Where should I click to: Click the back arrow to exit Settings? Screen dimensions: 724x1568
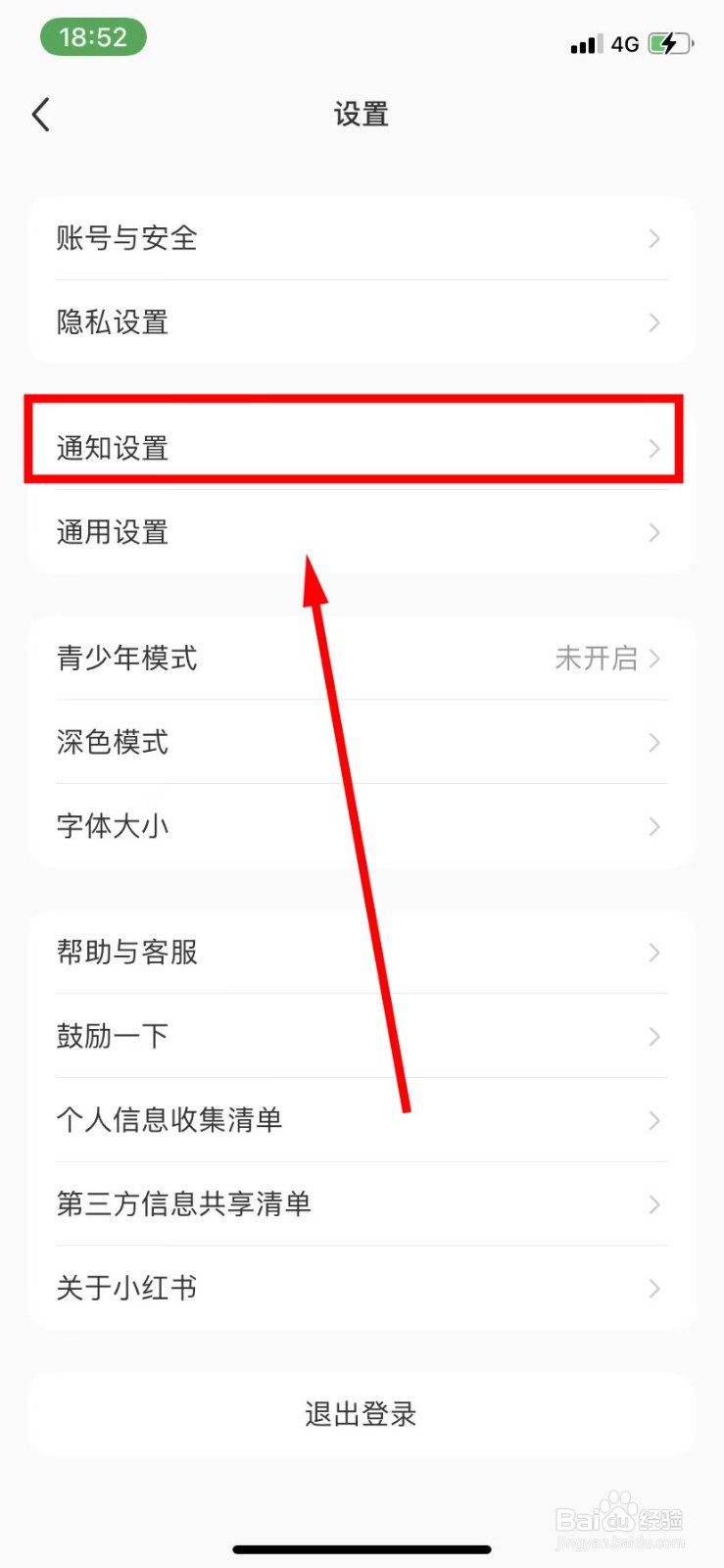(x=40, y=114)
